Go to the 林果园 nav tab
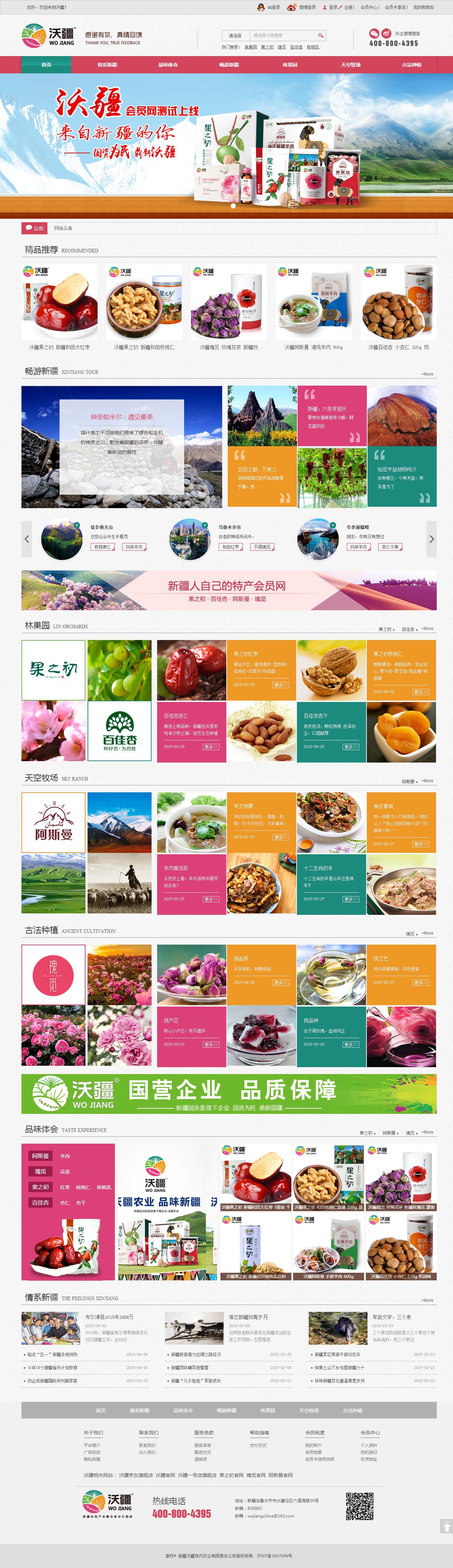This screenshot has width=453, height=1568. (290, 64)
